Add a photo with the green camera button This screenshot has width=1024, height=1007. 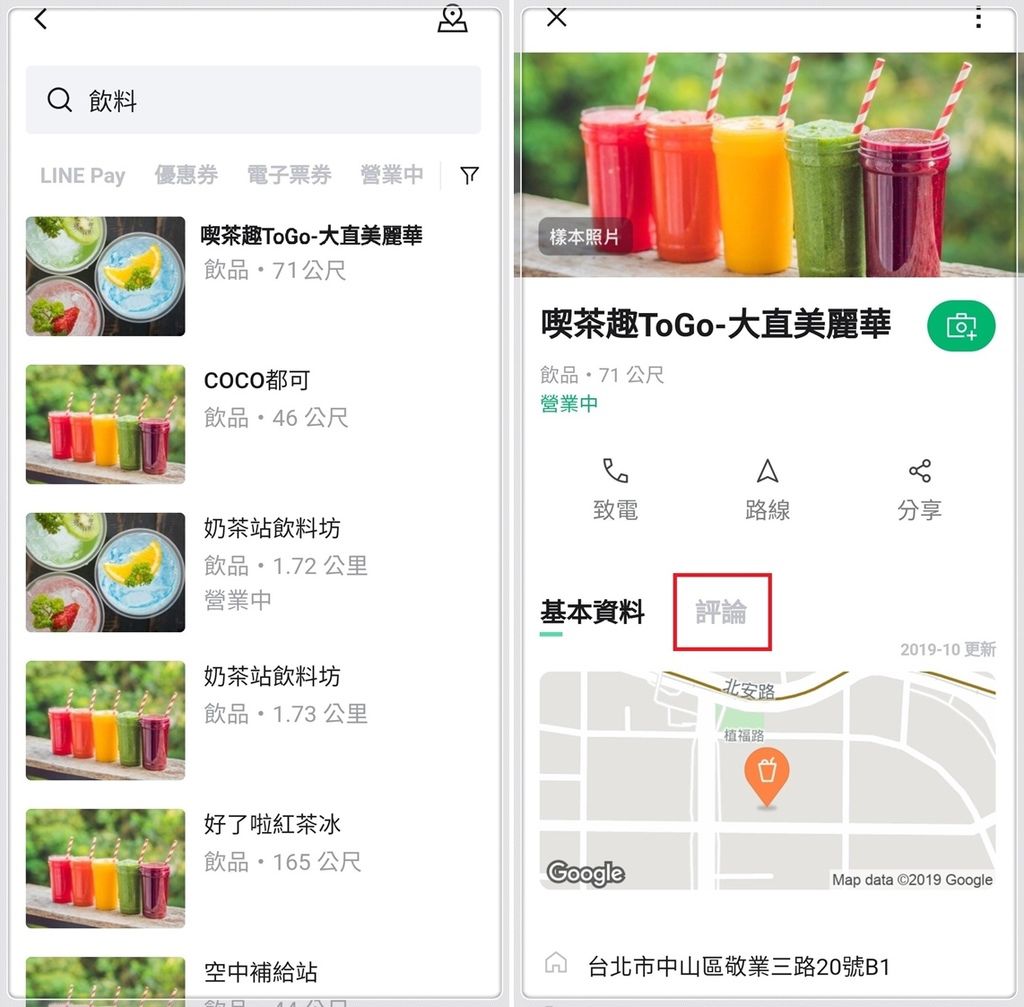click(961, 326)
